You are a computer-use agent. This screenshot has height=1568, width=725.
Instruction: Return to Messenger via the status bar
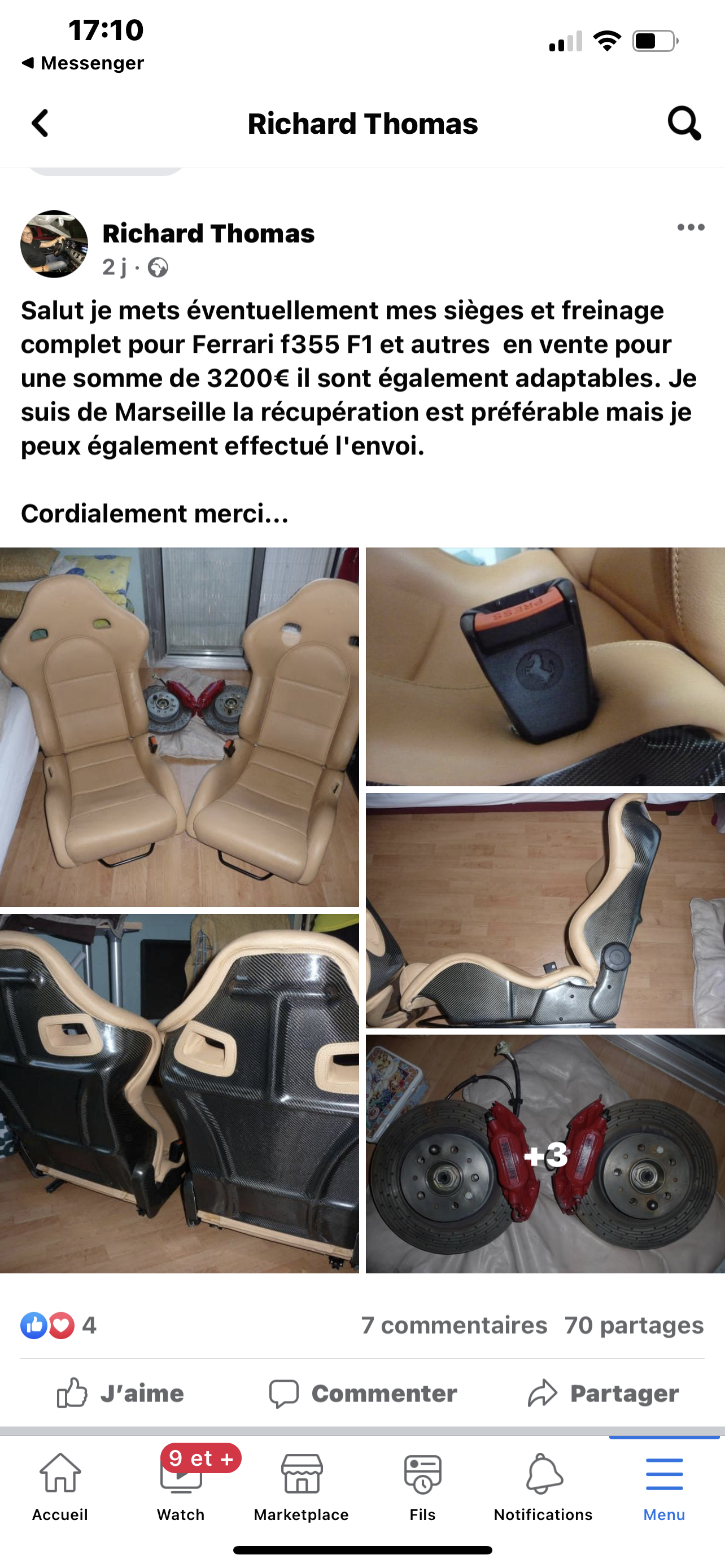83,63
